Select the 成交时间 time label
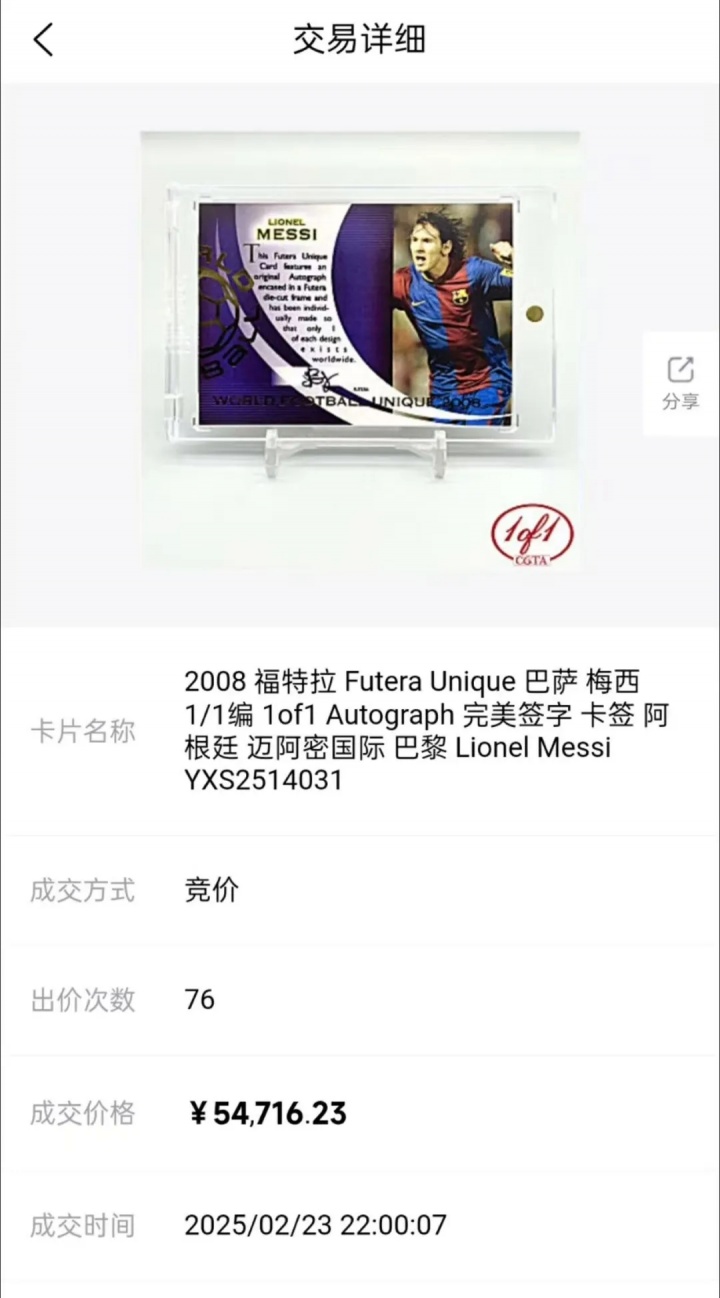The image size is (720, 1298). click(84, 1225)
